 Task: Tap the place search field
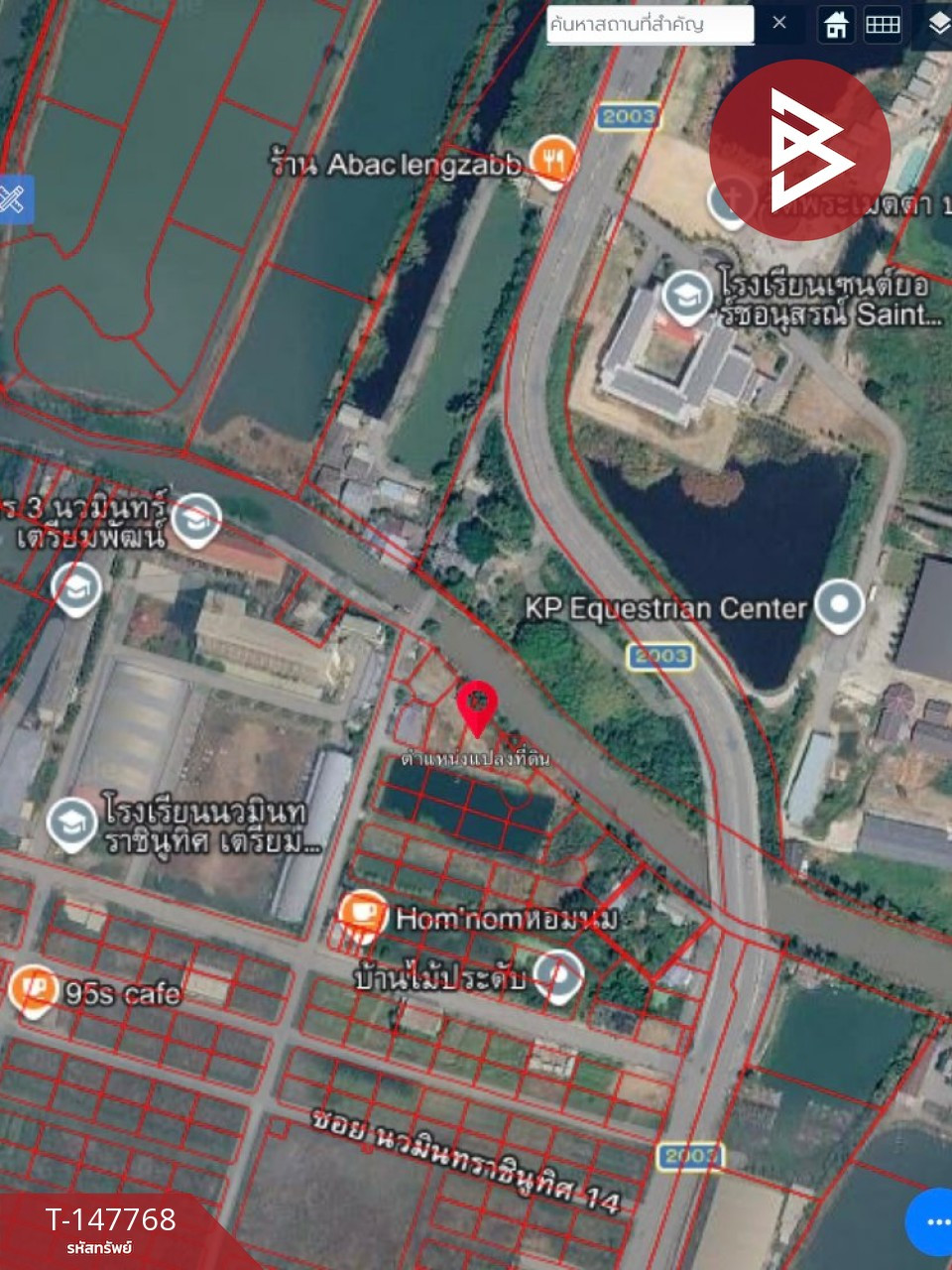(x=651, y=24)
